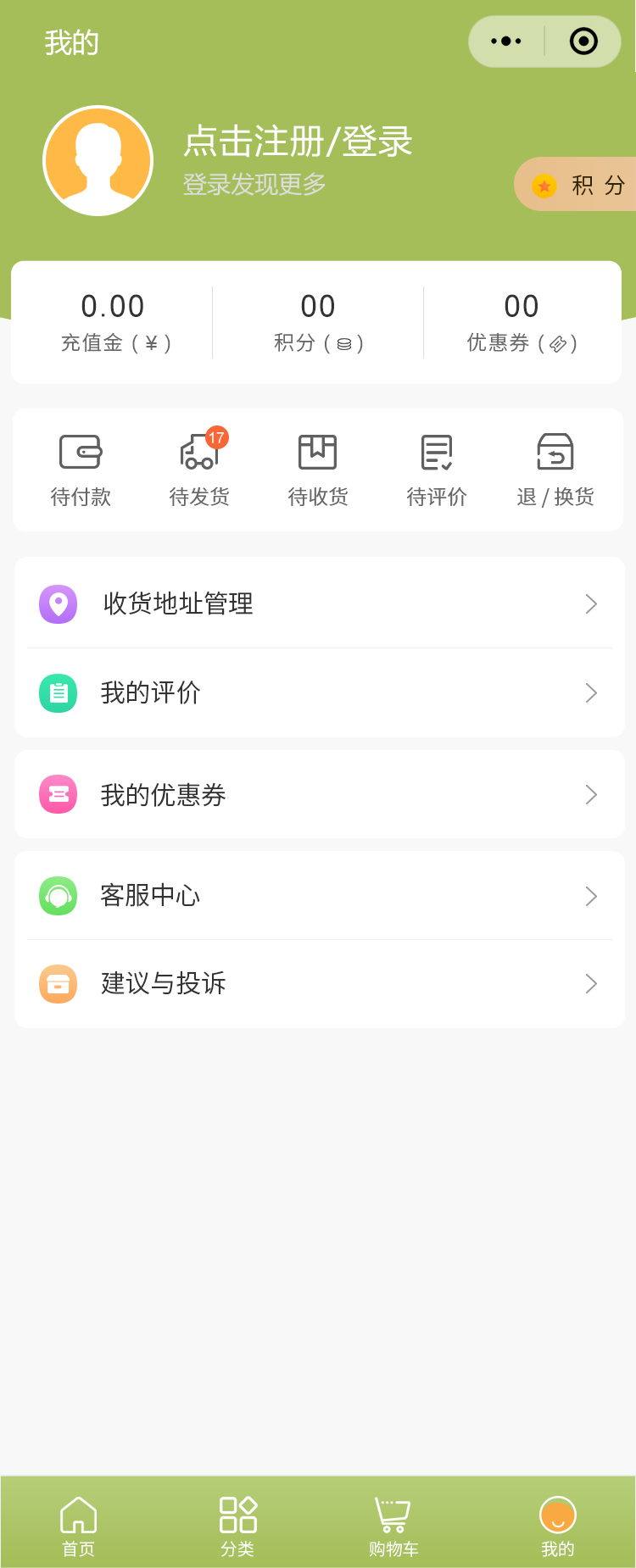Switch to the 首页 home tab
The height and width of the screenshot is (1568, 636).
coord(79,1526)
